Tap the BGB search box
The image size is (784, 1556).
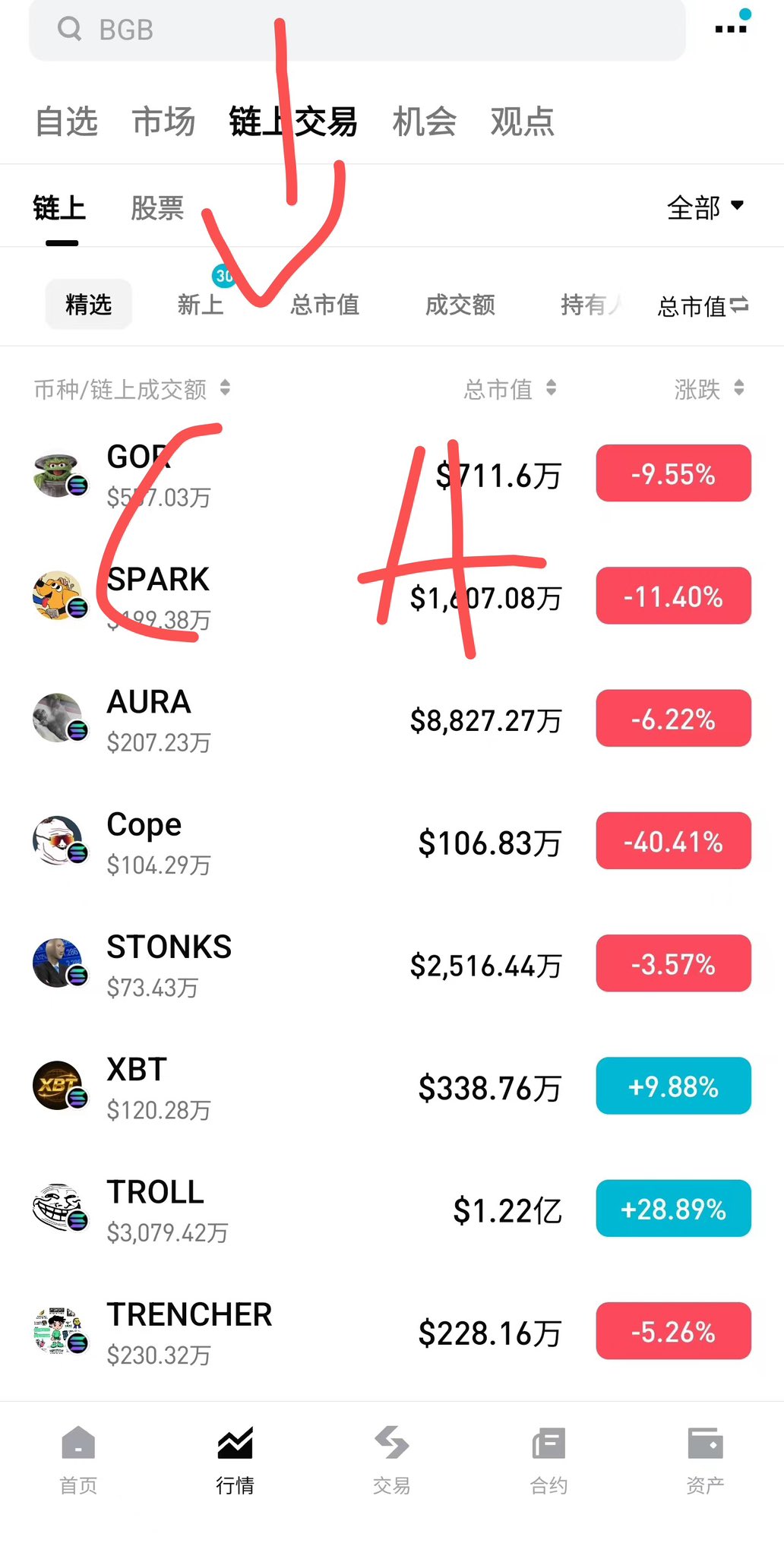(357, 30)
